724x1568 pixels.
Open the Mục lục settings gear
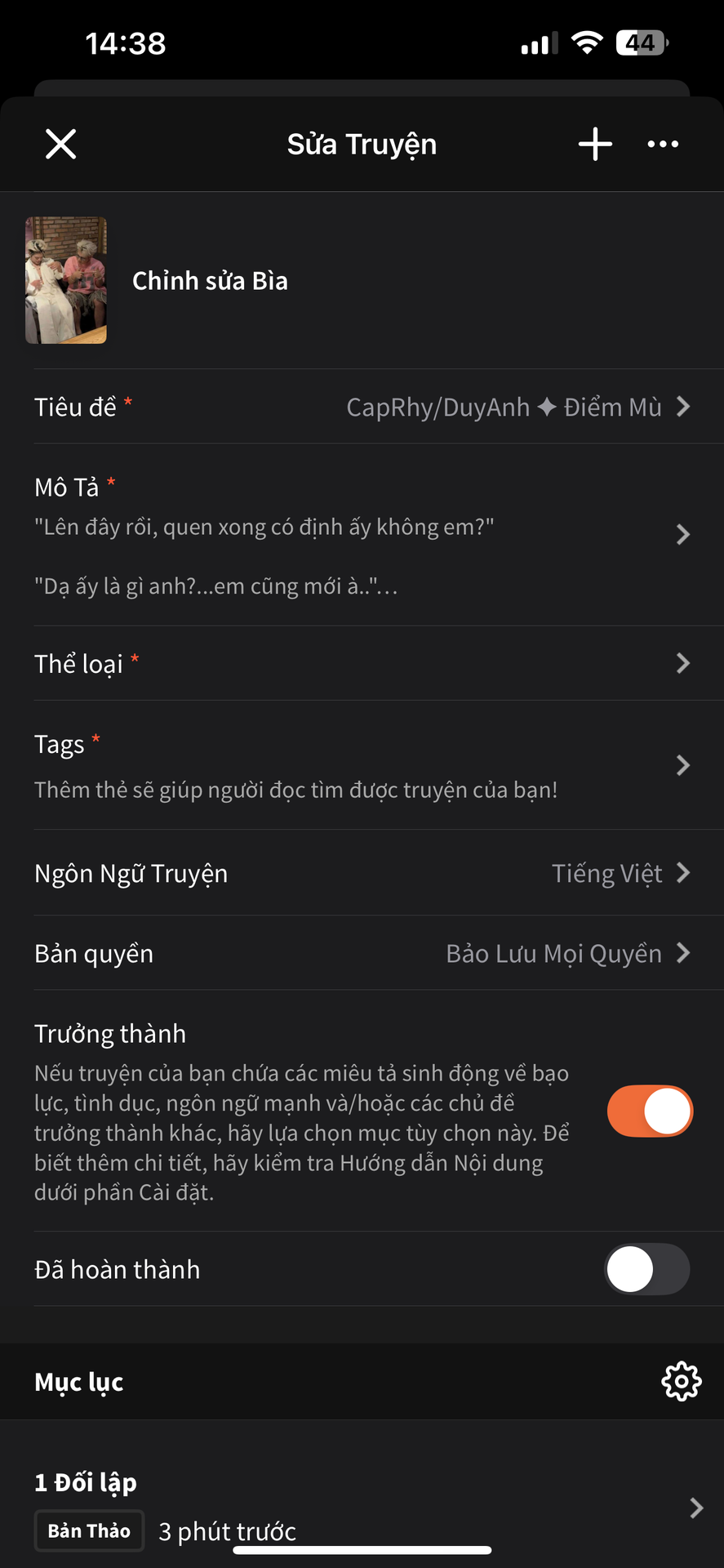[x=681, y=1382]
